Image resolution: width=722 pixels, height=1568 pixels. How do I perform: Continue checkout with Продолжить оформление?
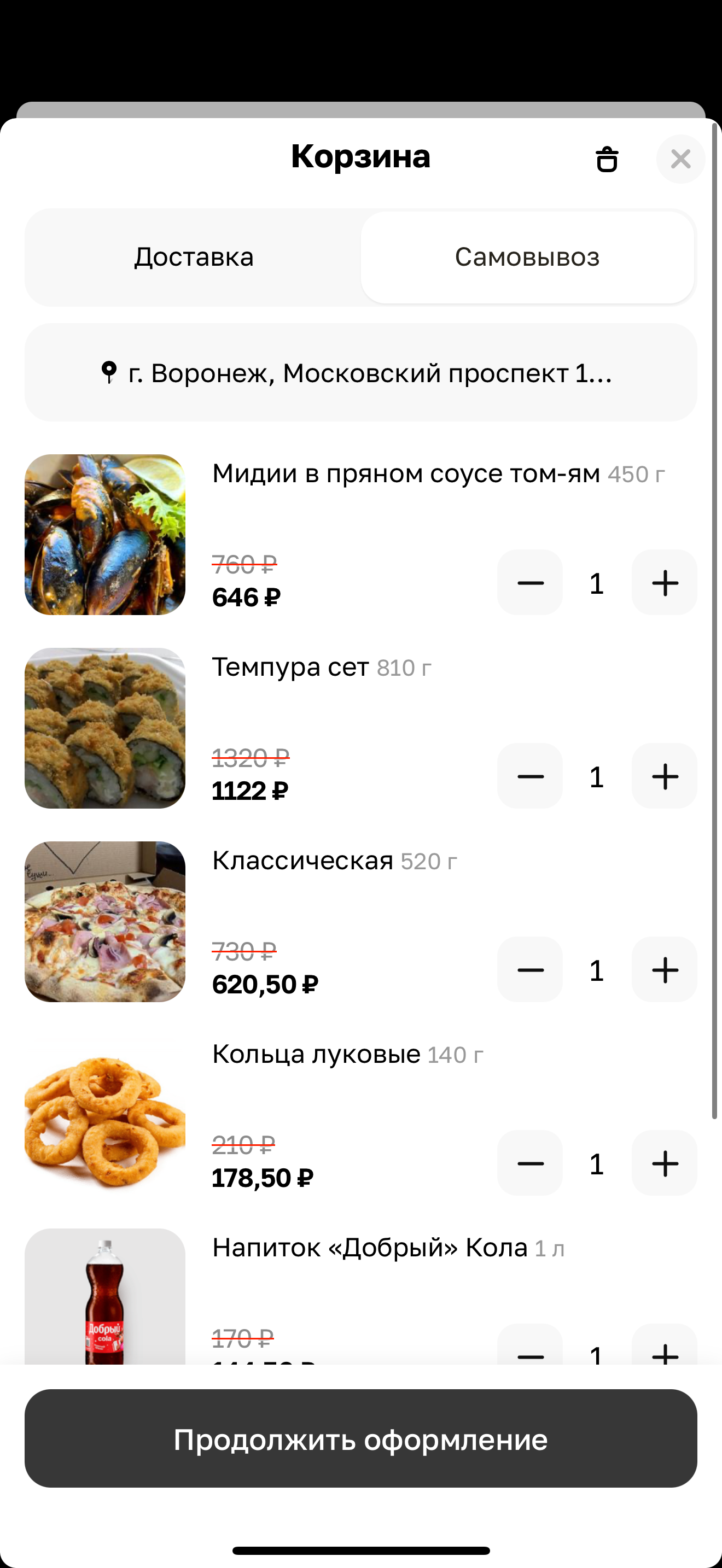click(360, 1439)
